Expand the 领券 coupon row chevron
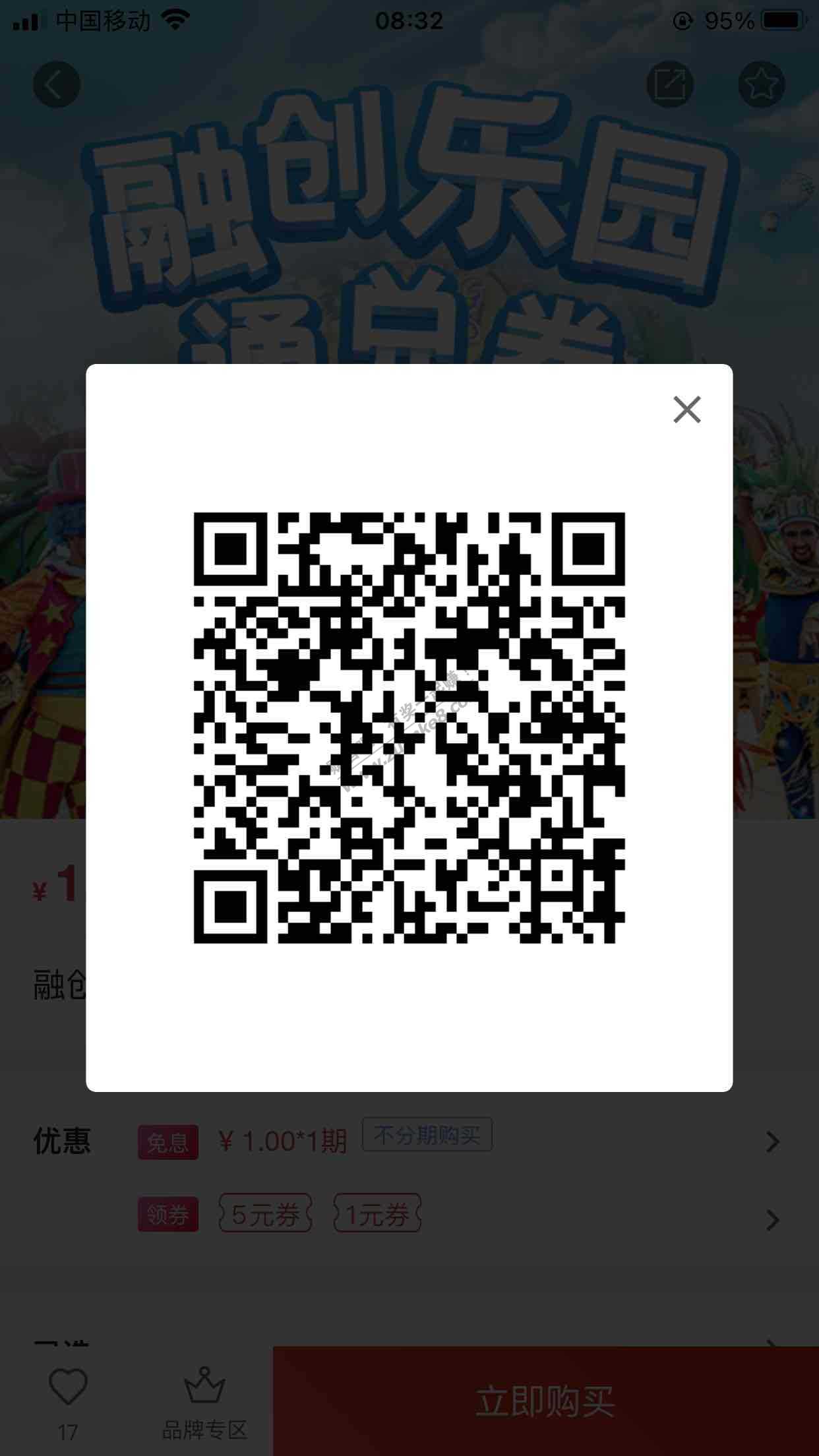This screenshot has width=819, height=1456. click(773, 1220)
